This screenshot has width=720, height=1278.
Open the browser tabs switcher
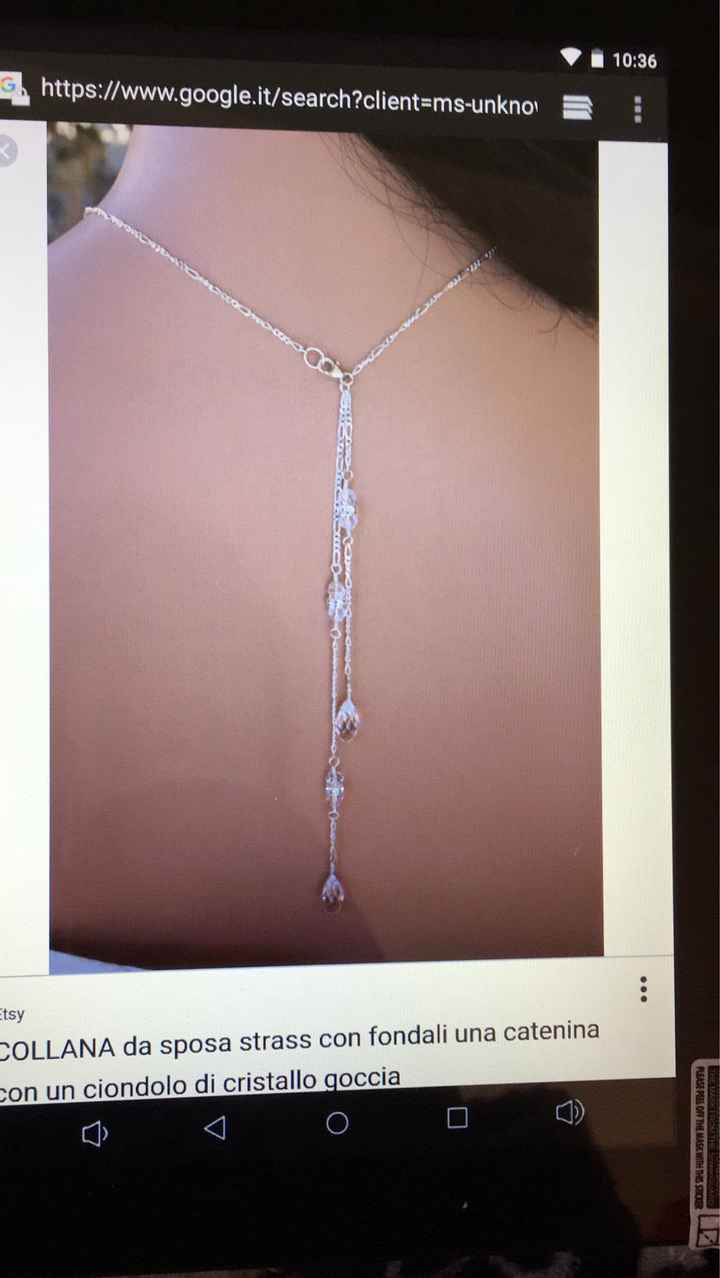click(x=577, y=107)
